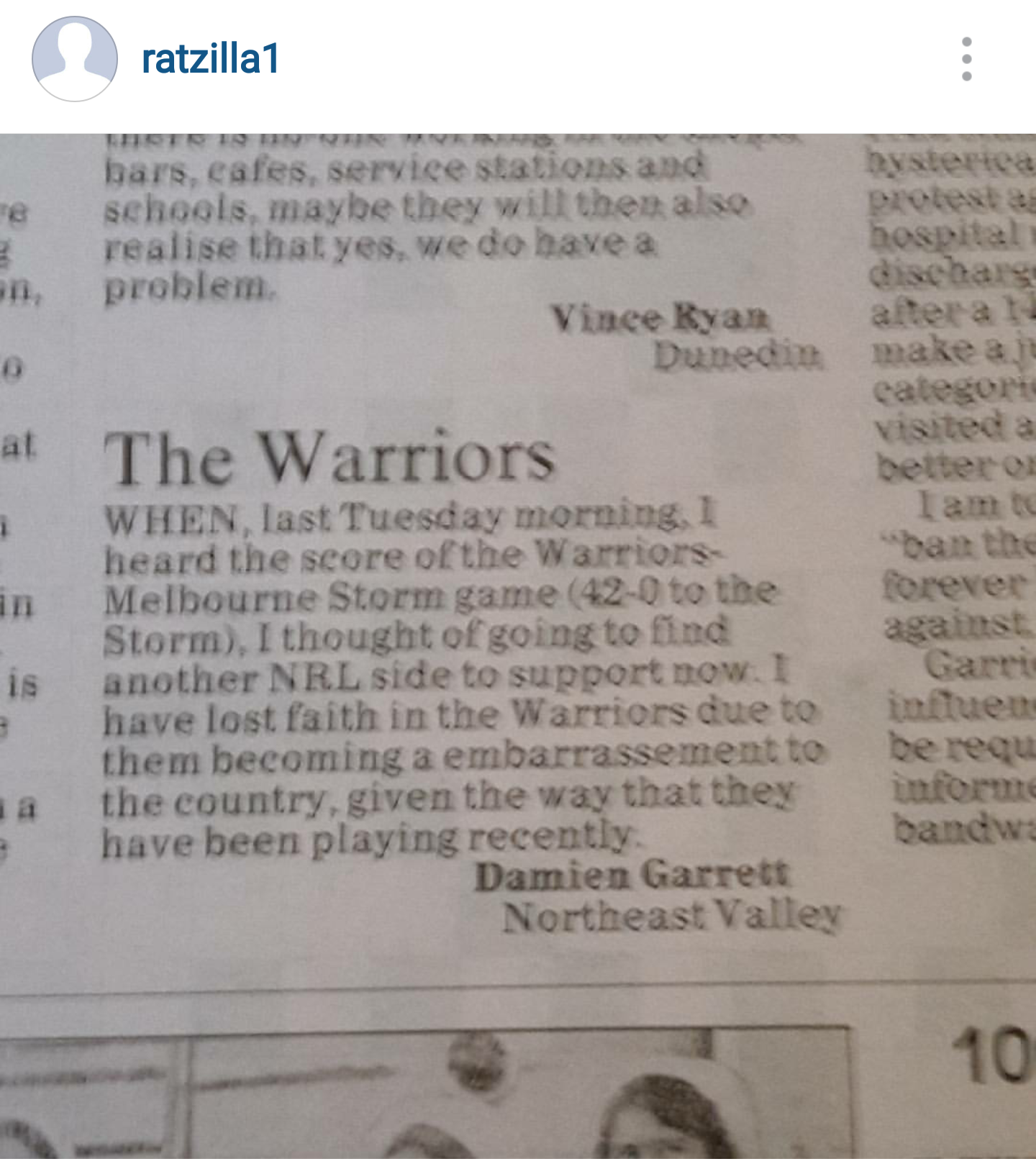Tap the newspaper clipping photo post
This screenshot has width=1036, height=1169.
[518, 644]
